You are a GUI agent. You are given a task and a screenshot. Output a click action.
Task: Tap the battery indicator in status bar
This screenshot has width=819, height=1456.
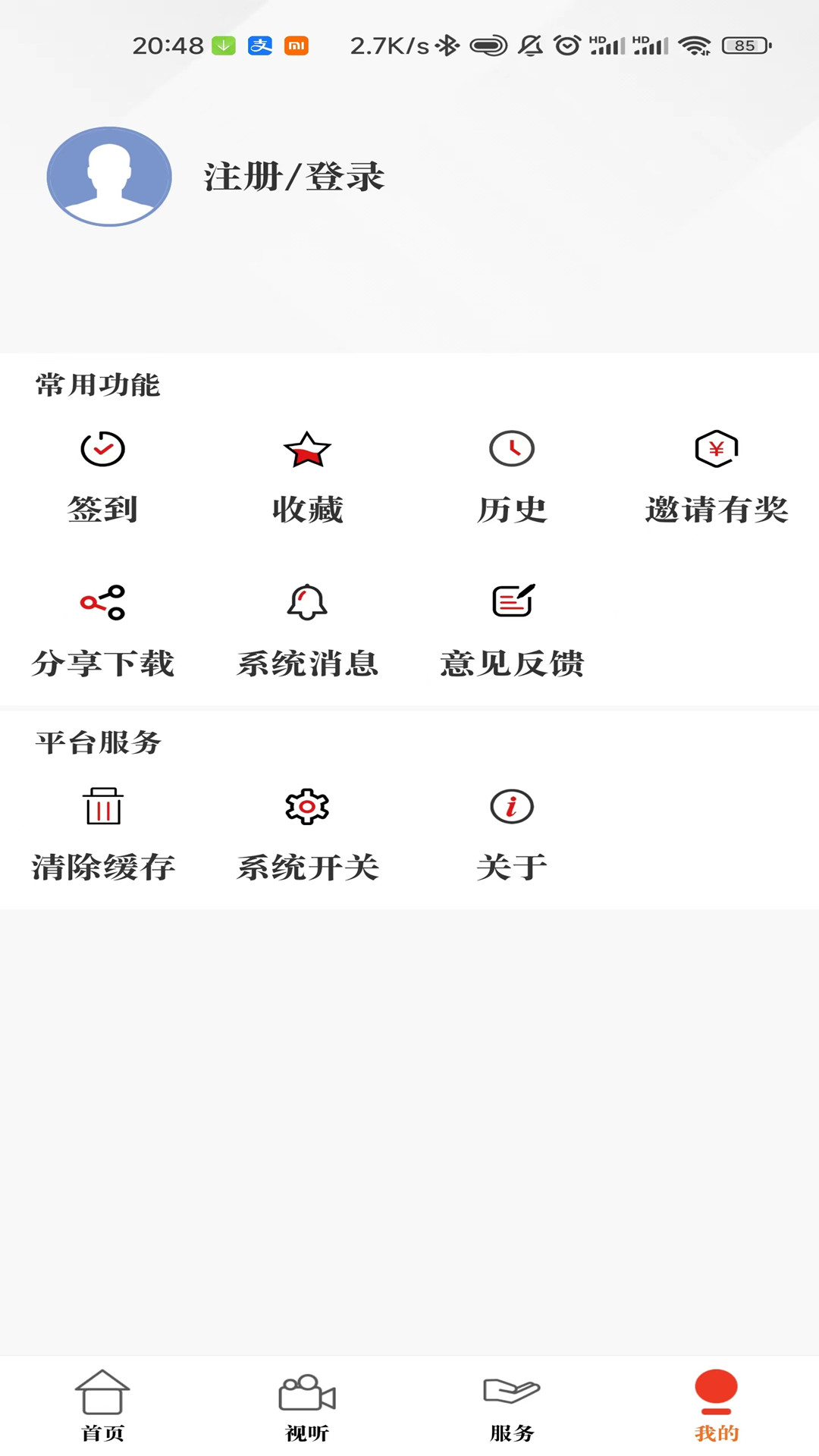point(744,46)
